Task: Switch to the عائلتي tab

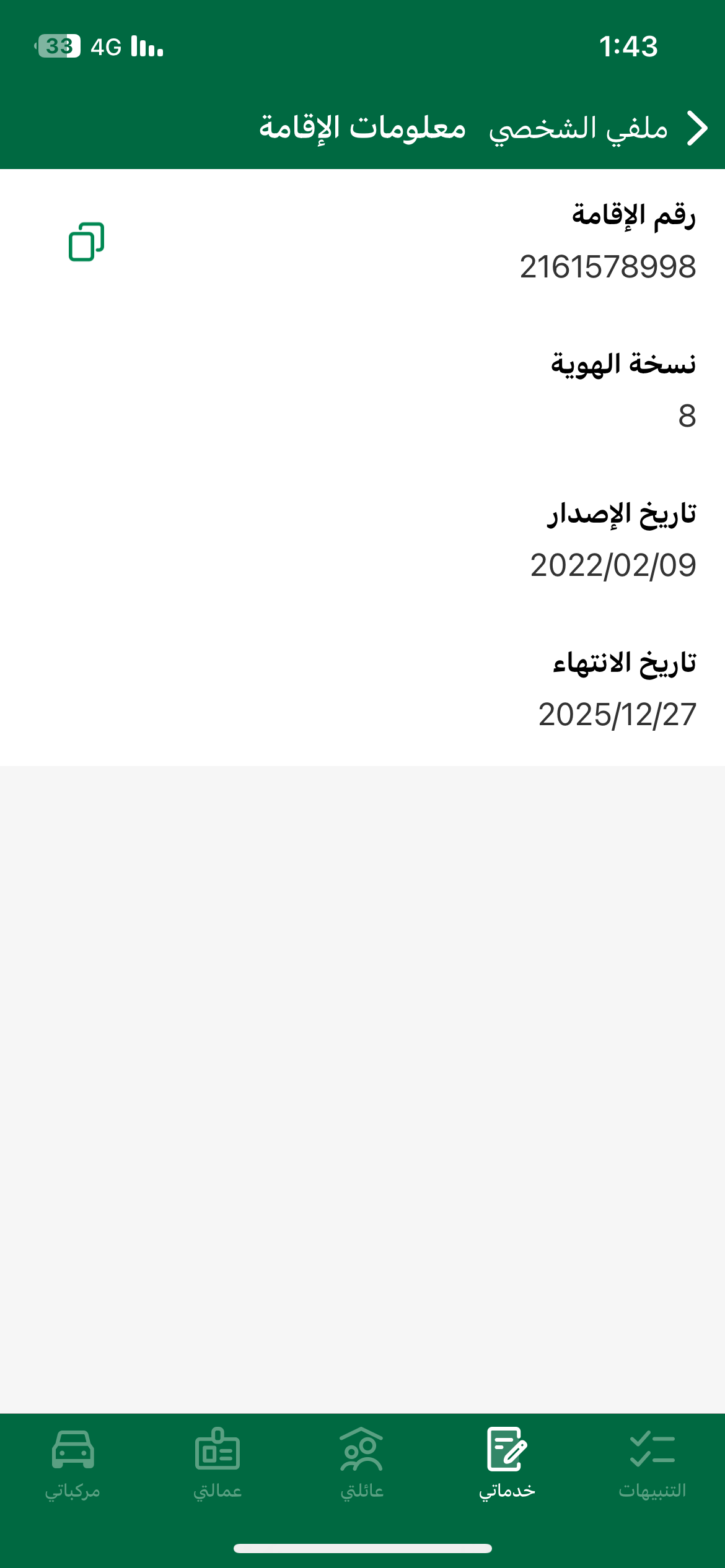Action: tap(362, 1465)
